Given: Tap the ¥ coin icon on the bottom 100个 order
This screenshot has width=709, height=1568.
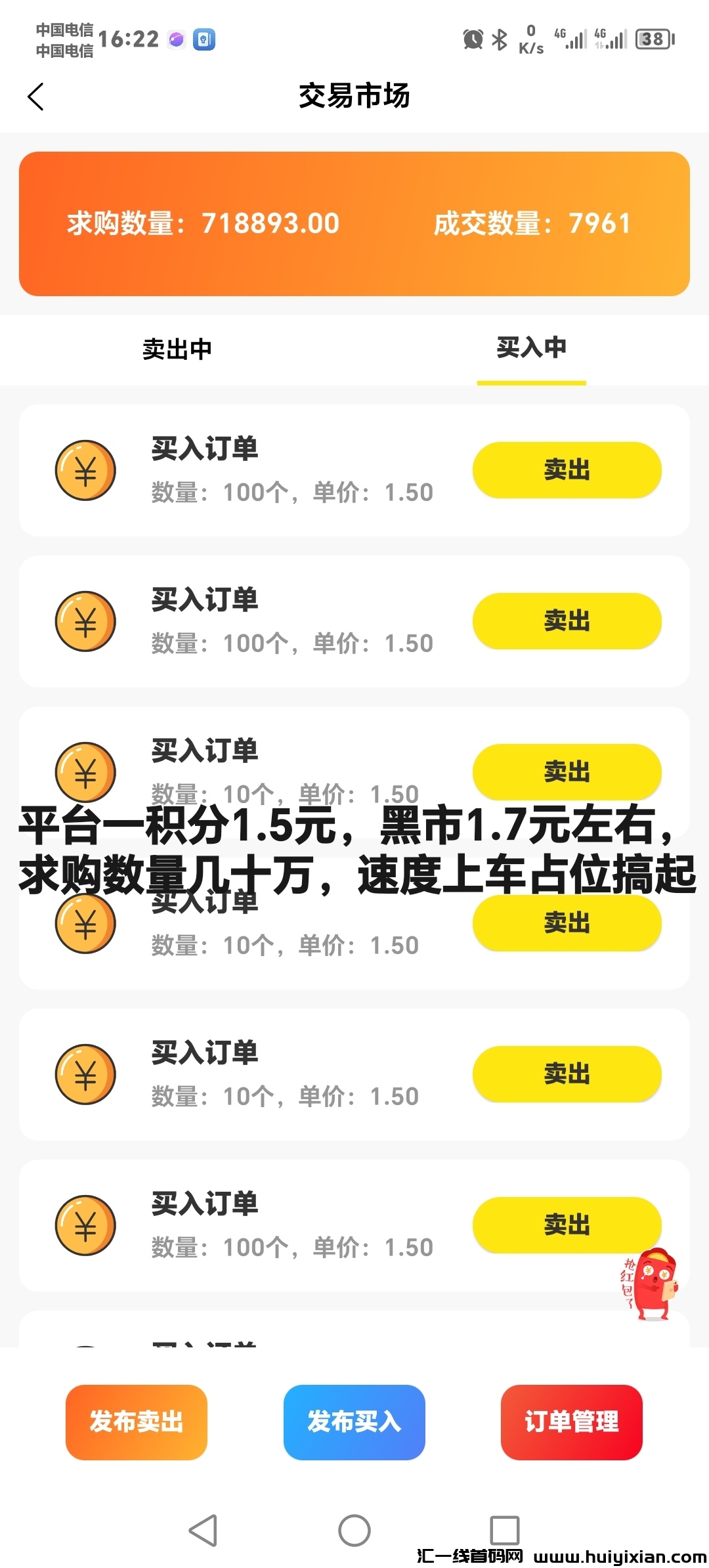Looking at the screenshot, I should (x=85, y=1223).
